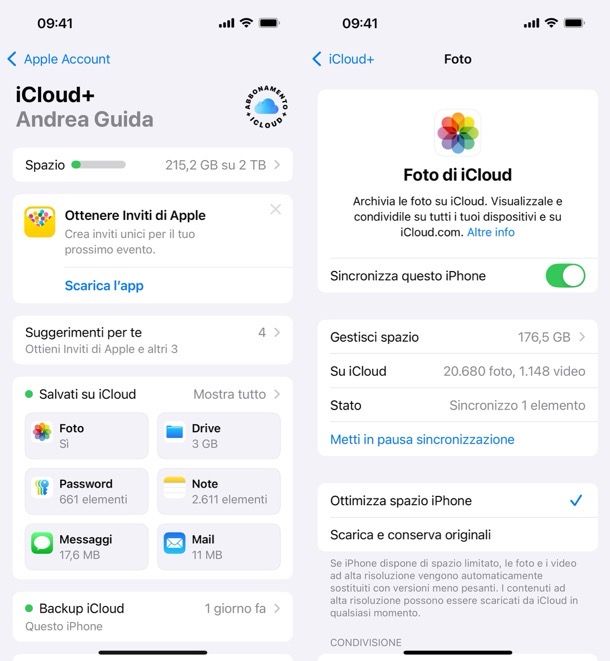This screenshot has width=610, height=661.
Task: Open the Spazio storage row
Action: click(x=152, y=165)
